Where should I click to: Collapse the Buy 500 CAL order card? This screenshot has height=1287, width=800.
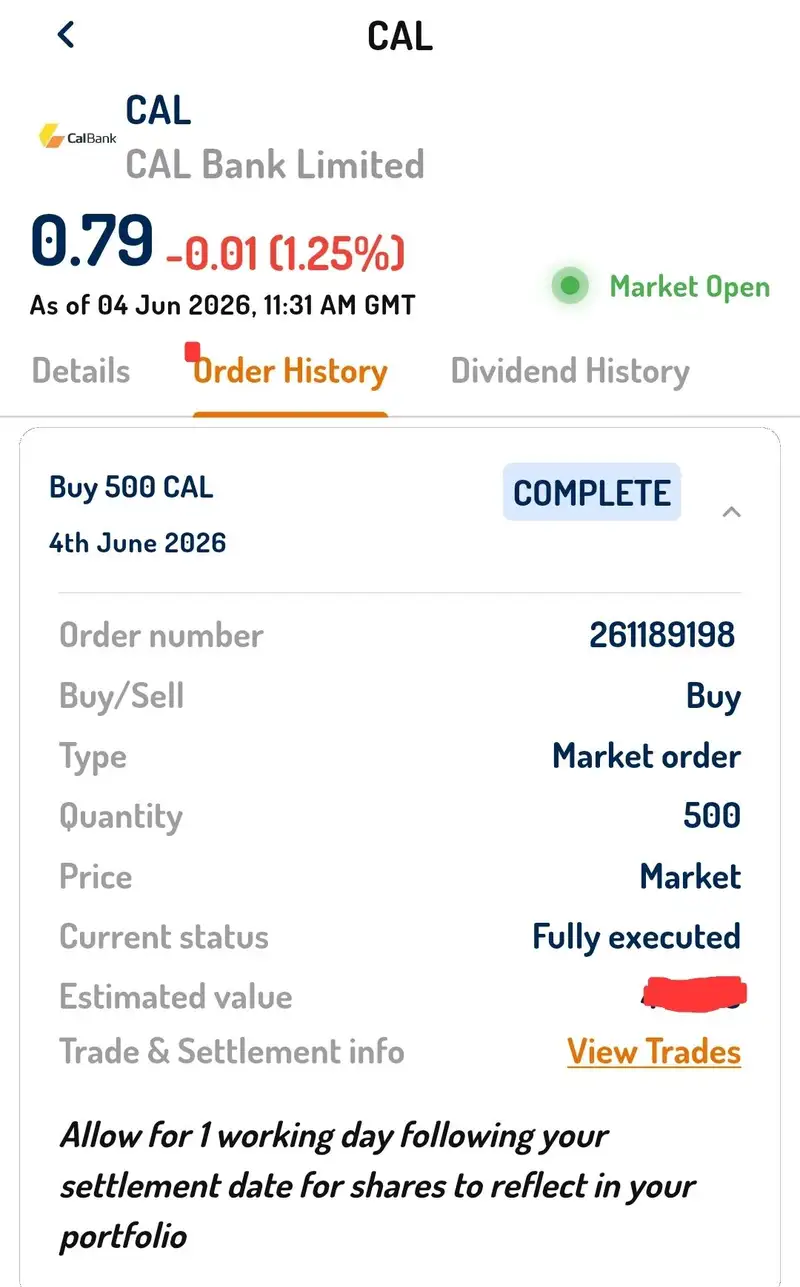(x=732, y=512)
